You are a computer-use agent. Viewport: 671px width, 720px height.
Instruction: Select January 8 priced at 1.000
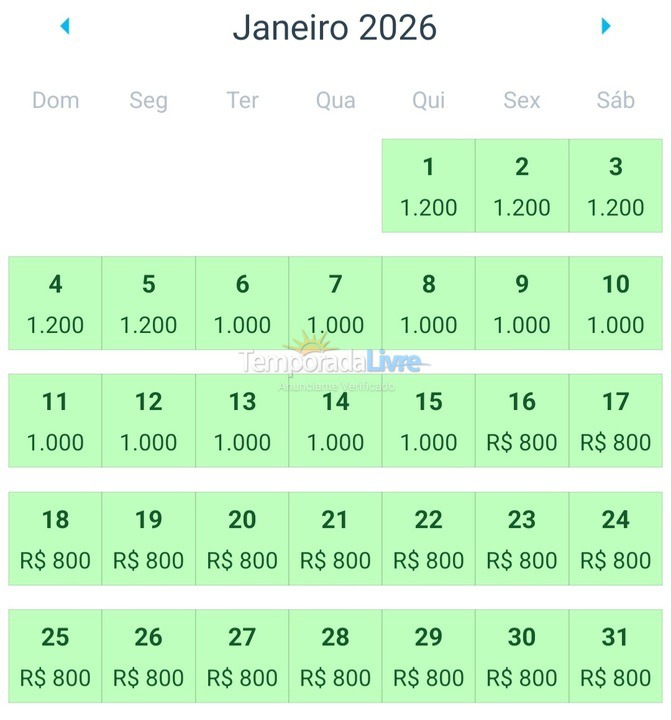(x=428, y=303)
